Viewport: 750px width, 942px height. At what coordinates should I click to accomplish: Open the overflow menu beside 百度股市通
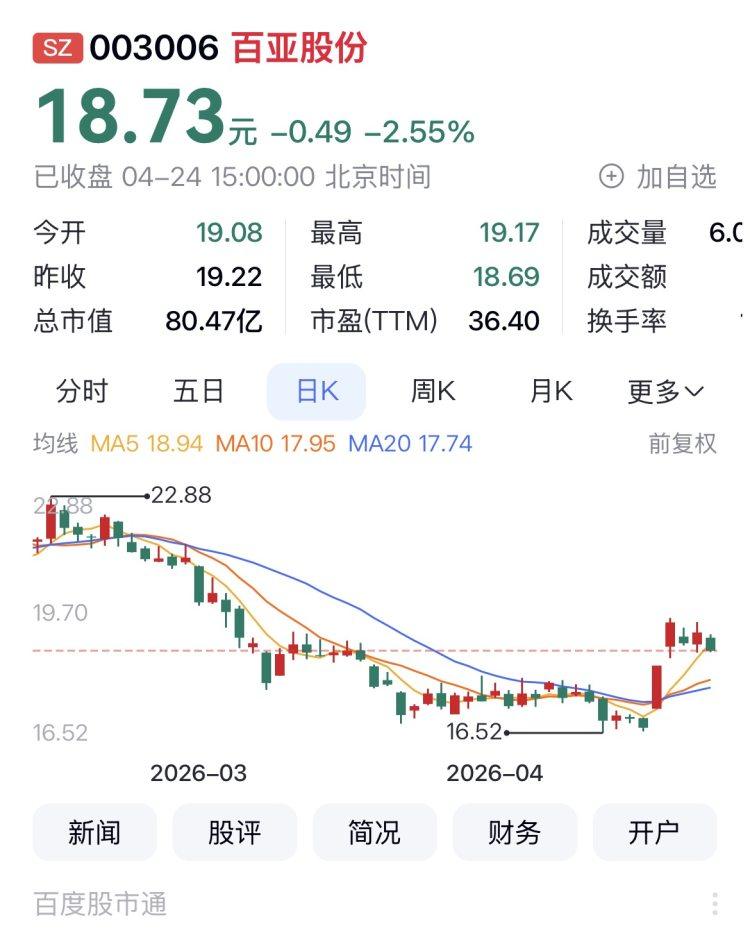(x=715, y=904)
